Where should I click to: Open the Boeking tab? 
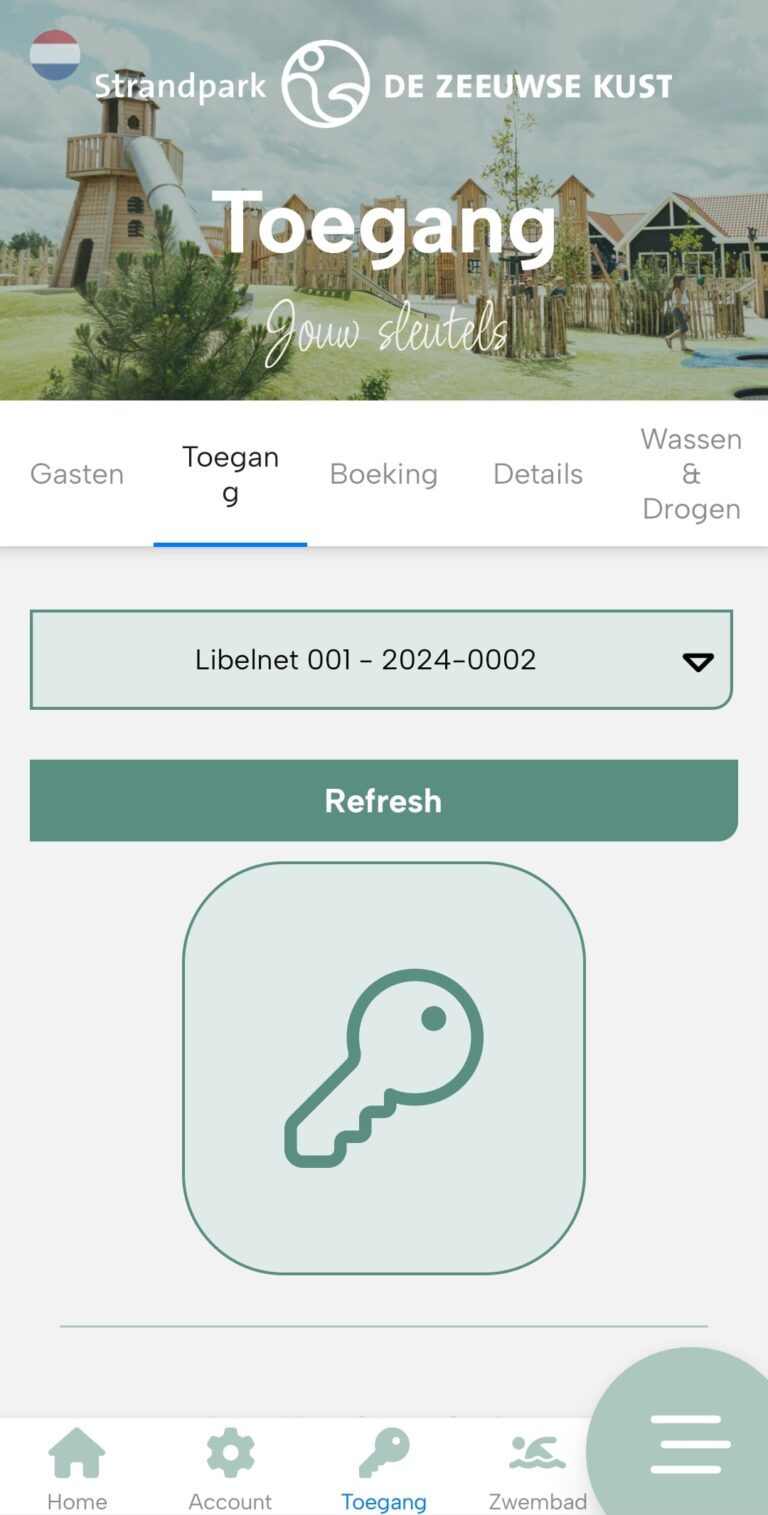click(x=383, y=474)
